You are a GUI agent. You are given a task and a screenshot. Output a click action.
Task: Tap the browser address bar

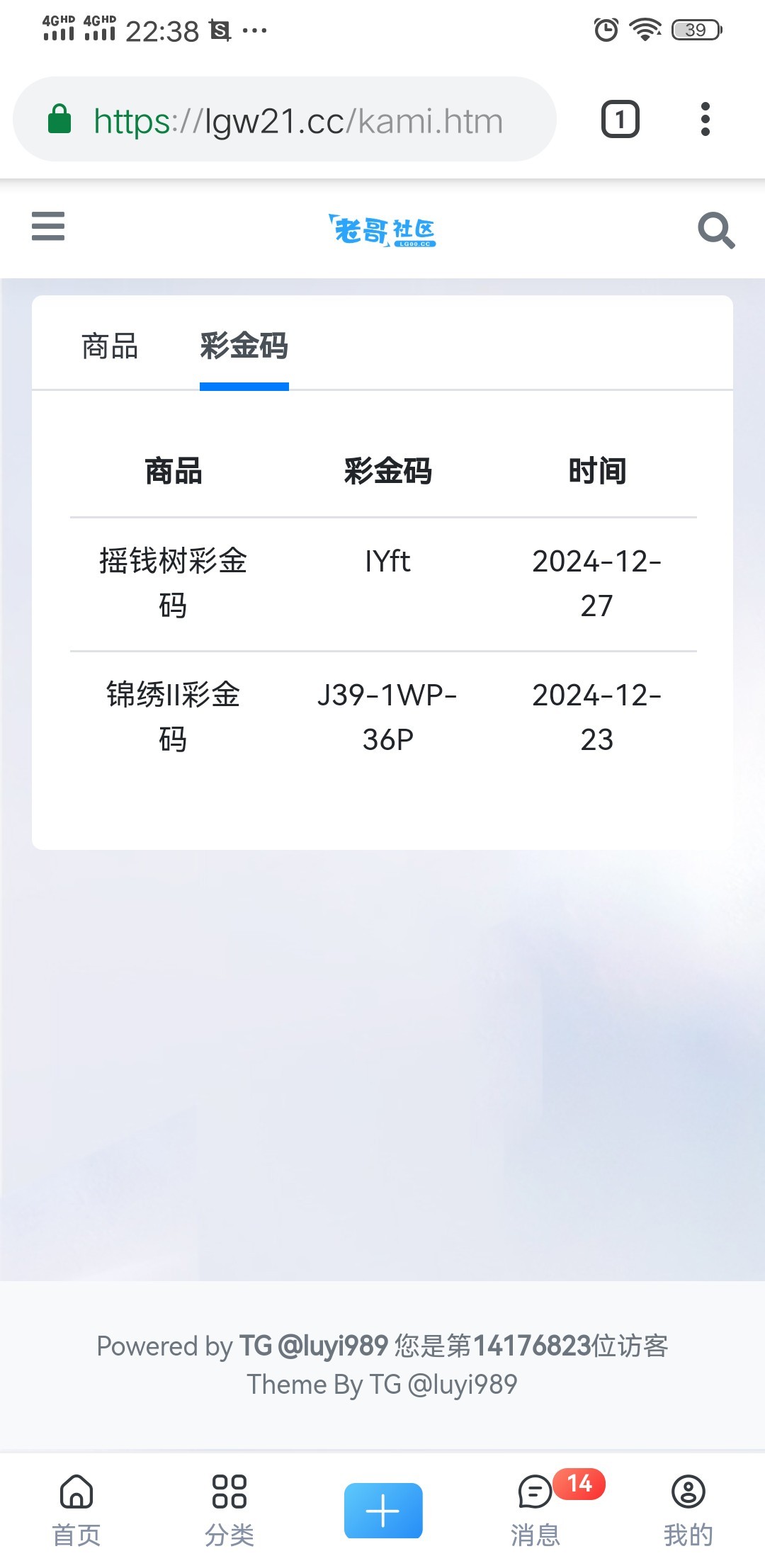click(x=285, y=119)
